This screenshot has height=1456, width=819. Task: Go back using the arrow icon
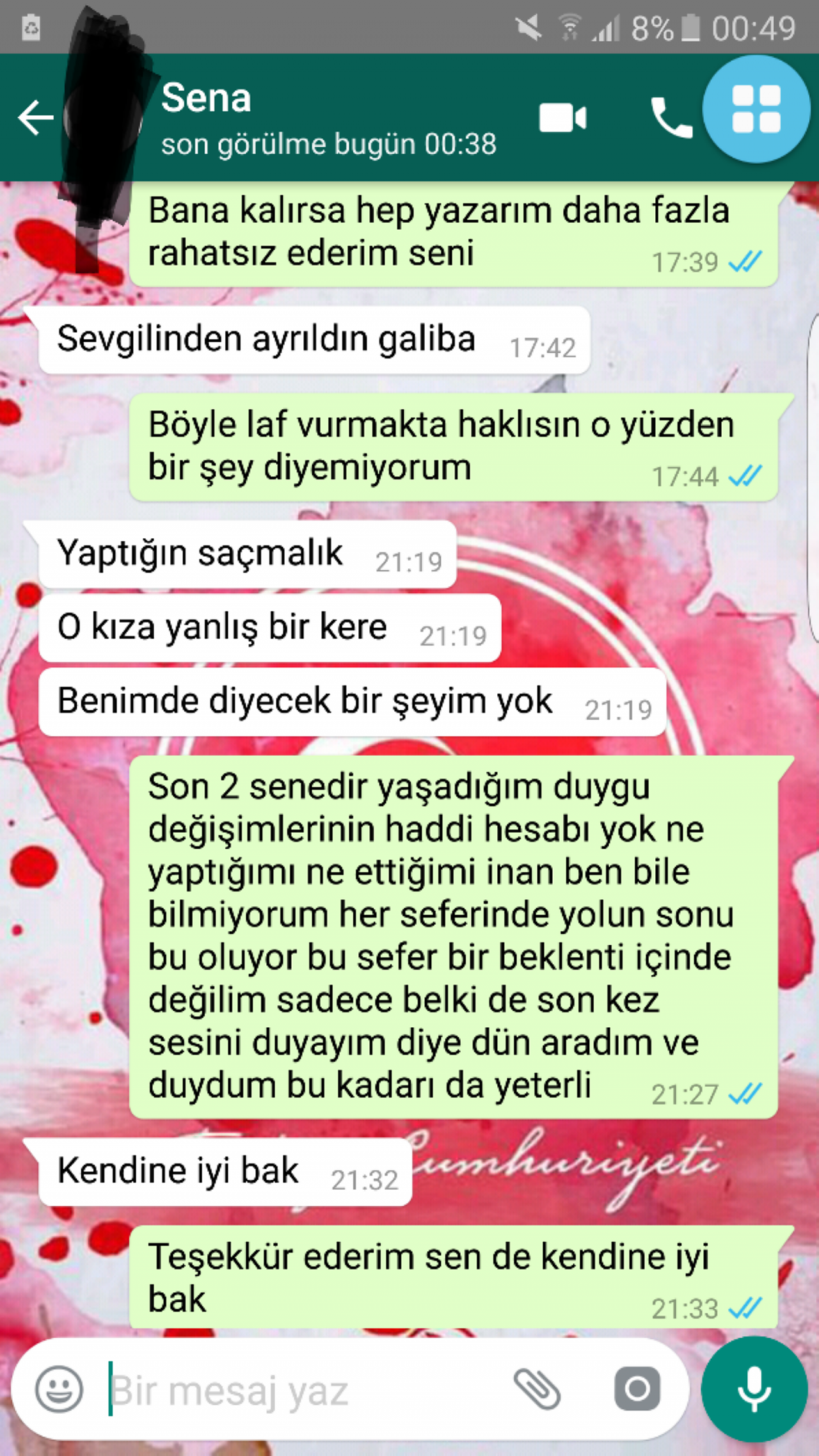click(36, 118)
